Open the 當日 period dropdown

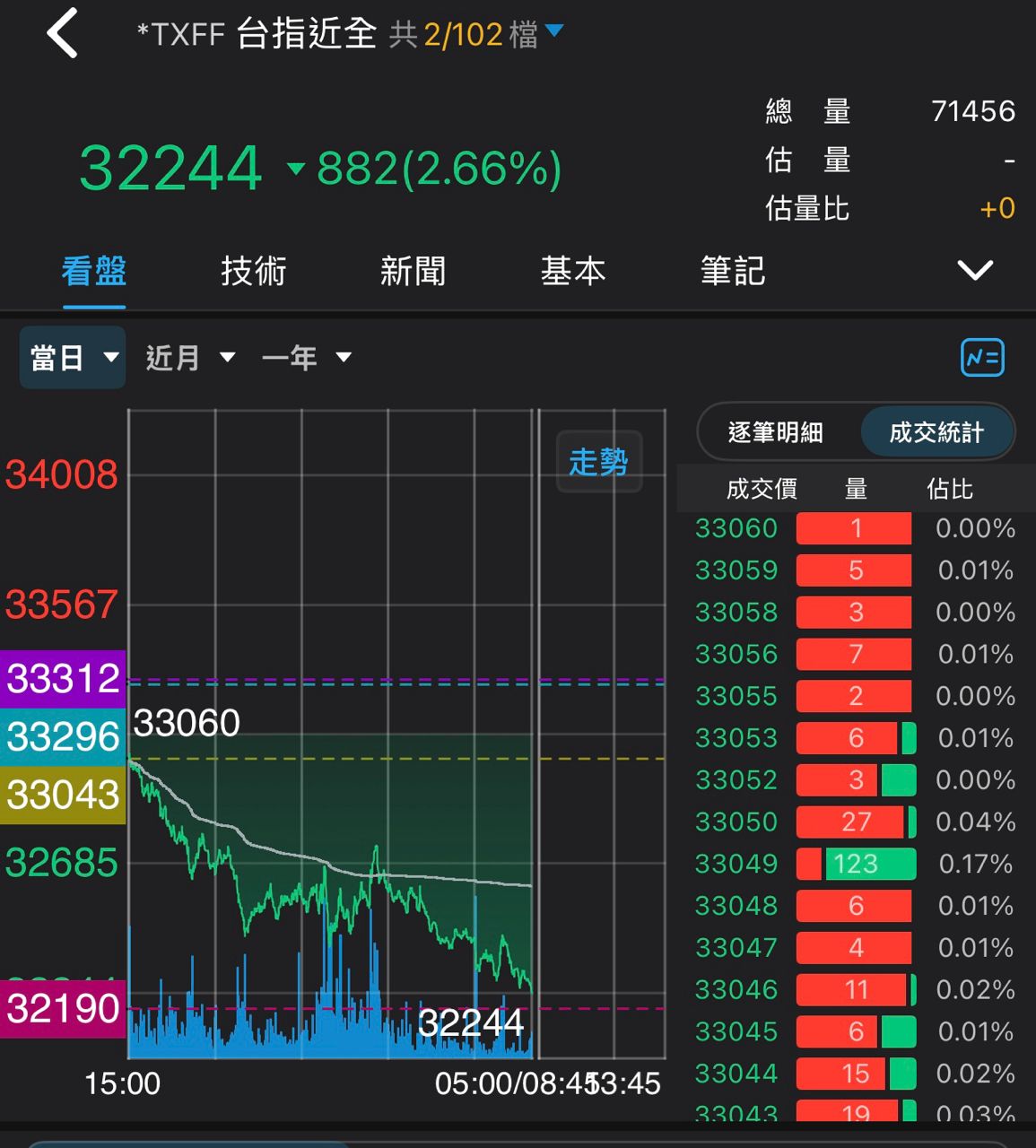(74, 358)
